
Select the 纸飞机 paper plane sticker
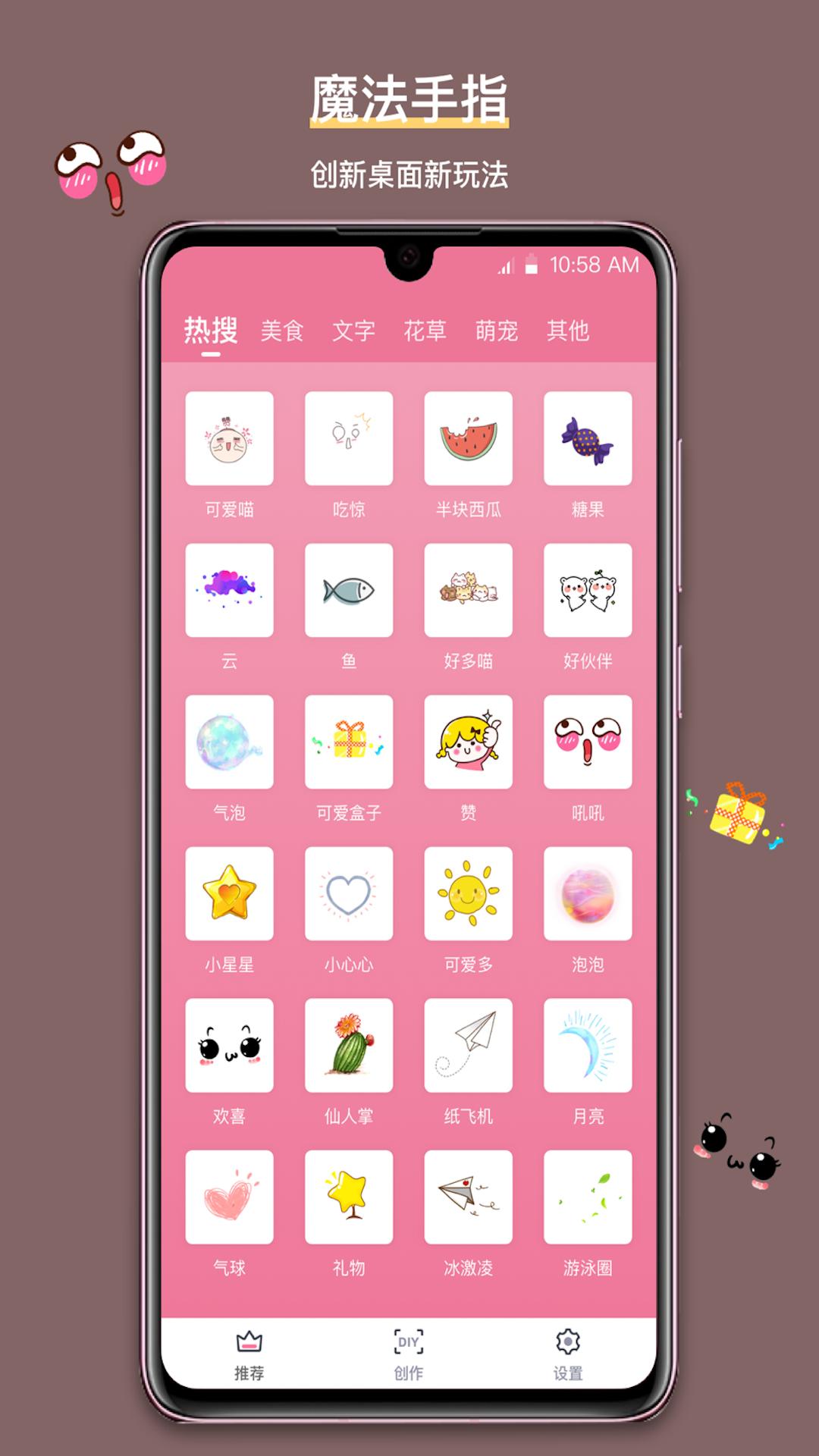pyautogui.click(x=468, y=1045)
